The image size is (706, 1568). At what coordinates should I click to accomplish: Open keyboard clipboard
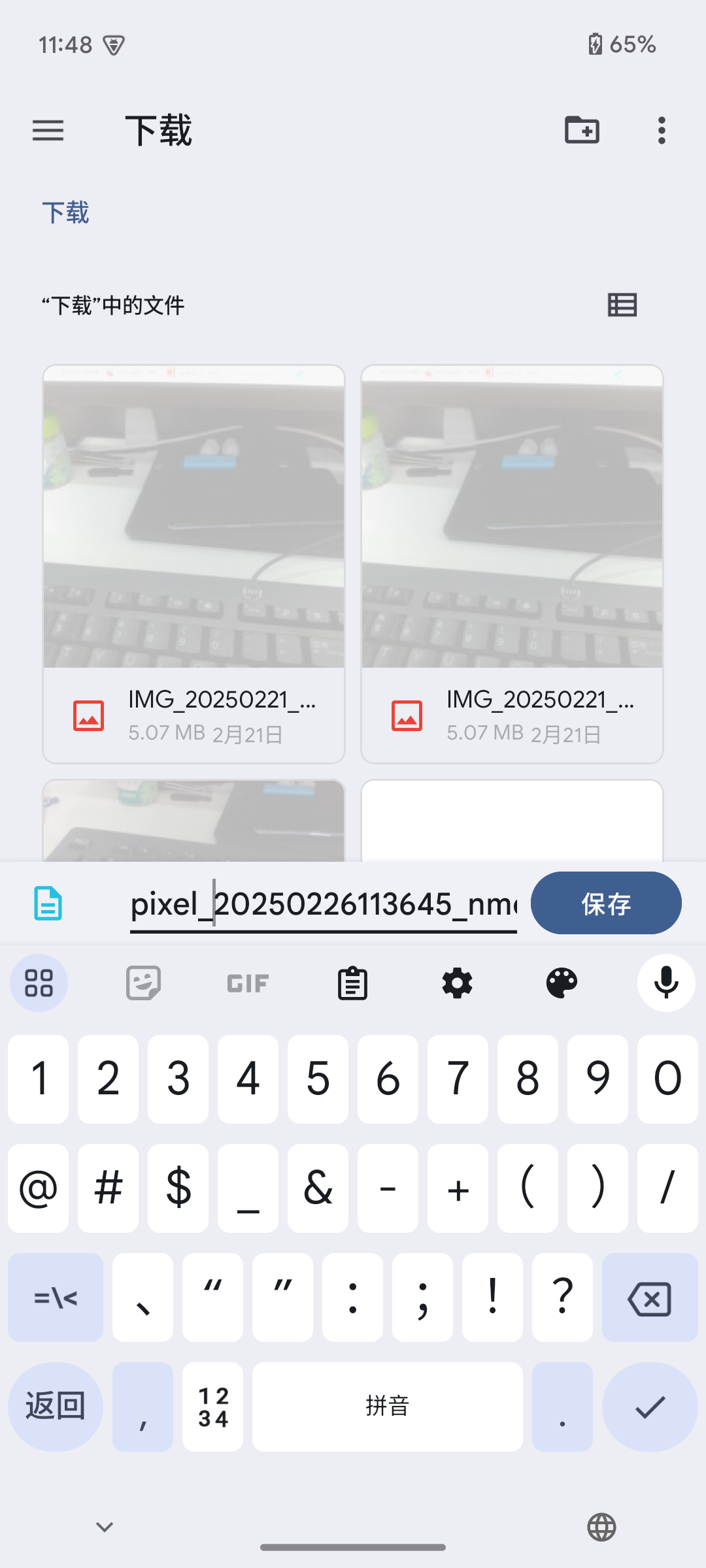pos(352,983)
